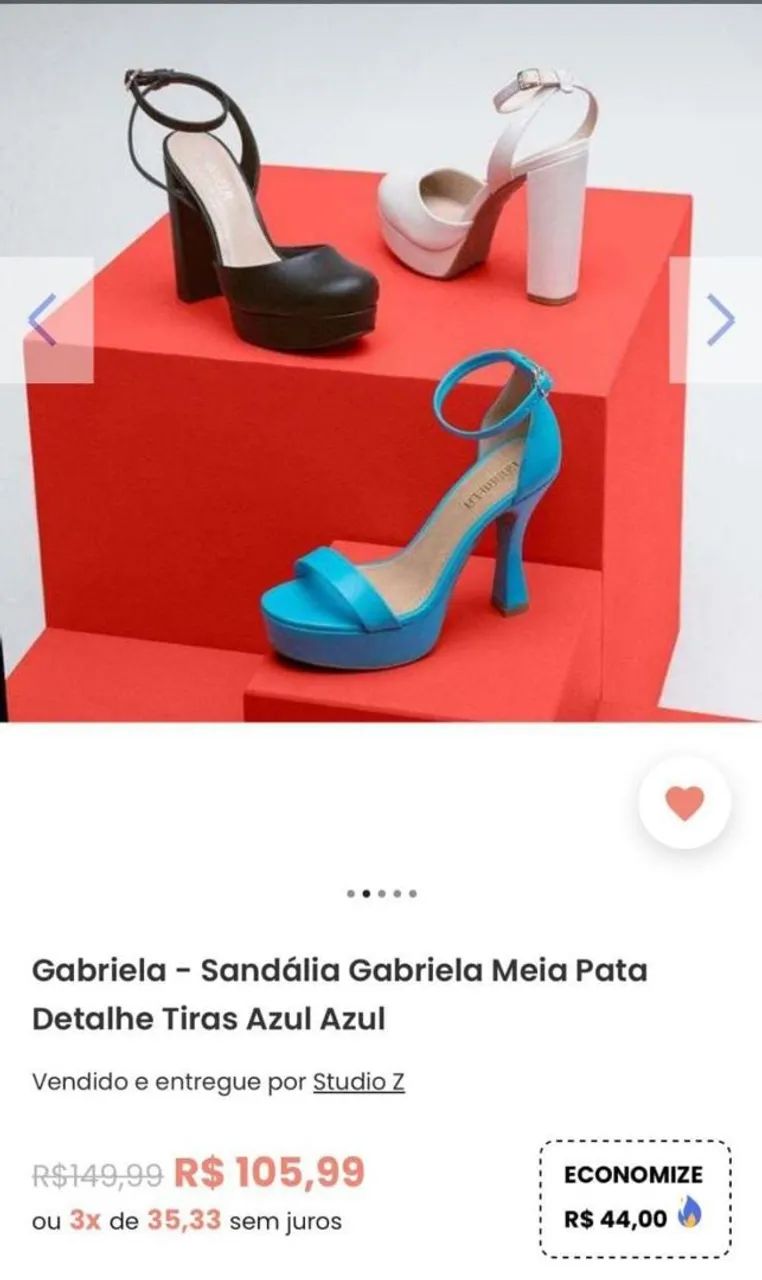Image resolution: width=762 pixels, height=1280 pixels.
Task: Click the previous image arrow
Action: 42,320
